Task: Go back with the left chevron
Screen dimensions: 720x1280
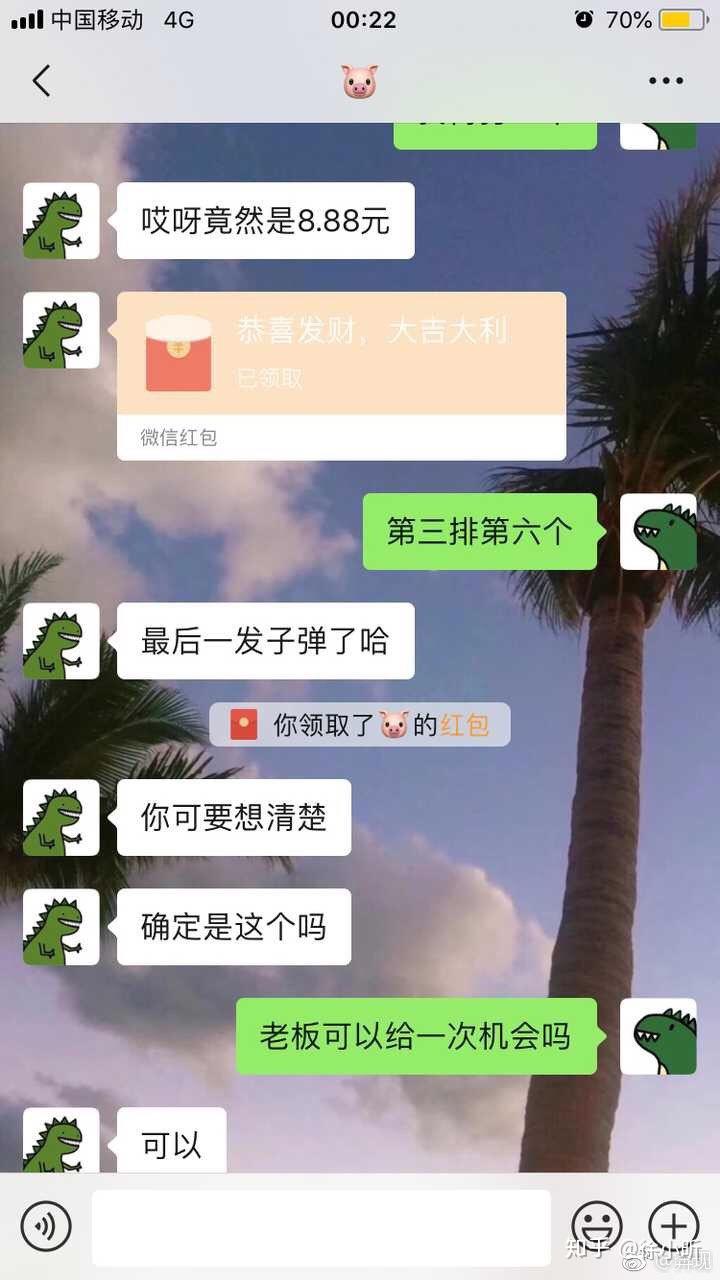Action: click(40, 83)
